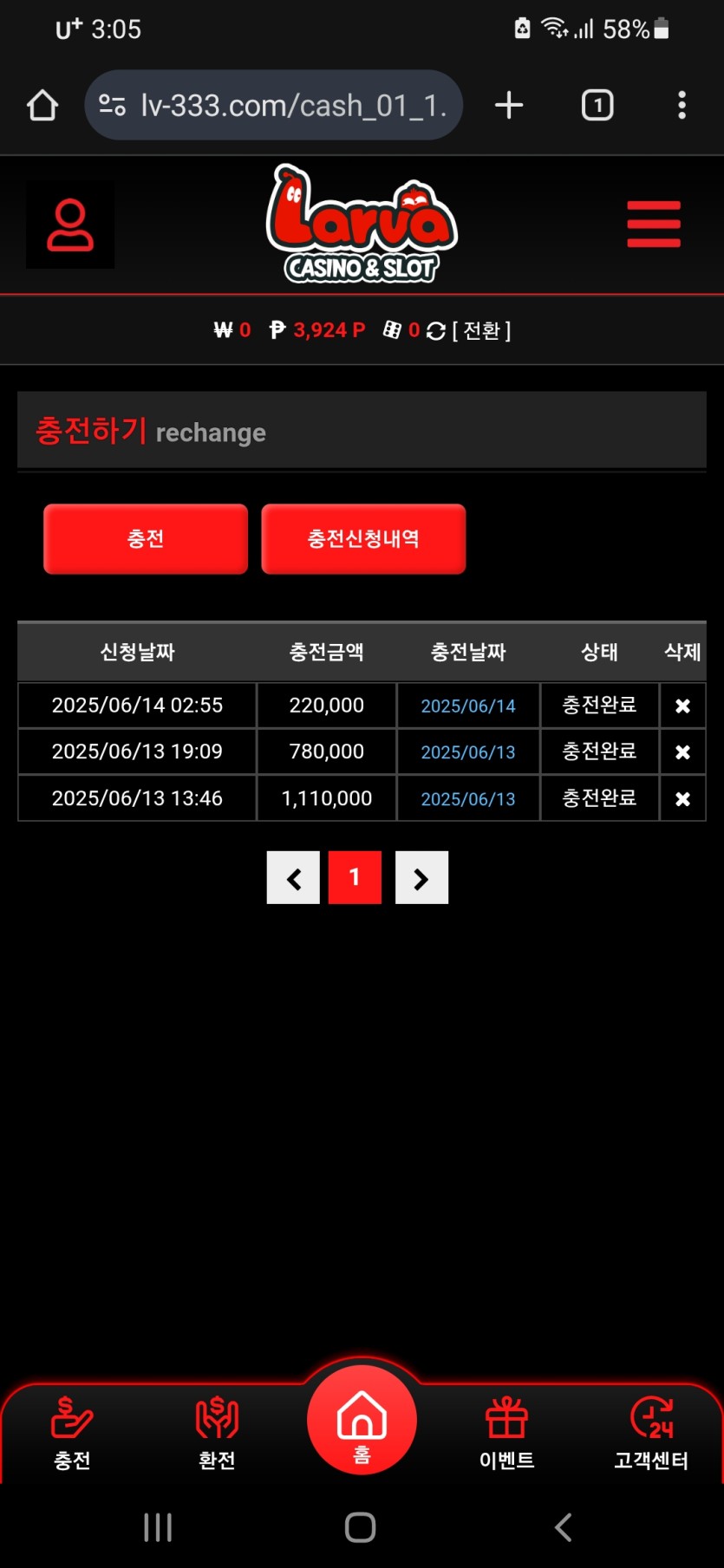This screenshot has width=724, height=1568.
Task: Tap the 전환 point conversion link
Action: 481,330
